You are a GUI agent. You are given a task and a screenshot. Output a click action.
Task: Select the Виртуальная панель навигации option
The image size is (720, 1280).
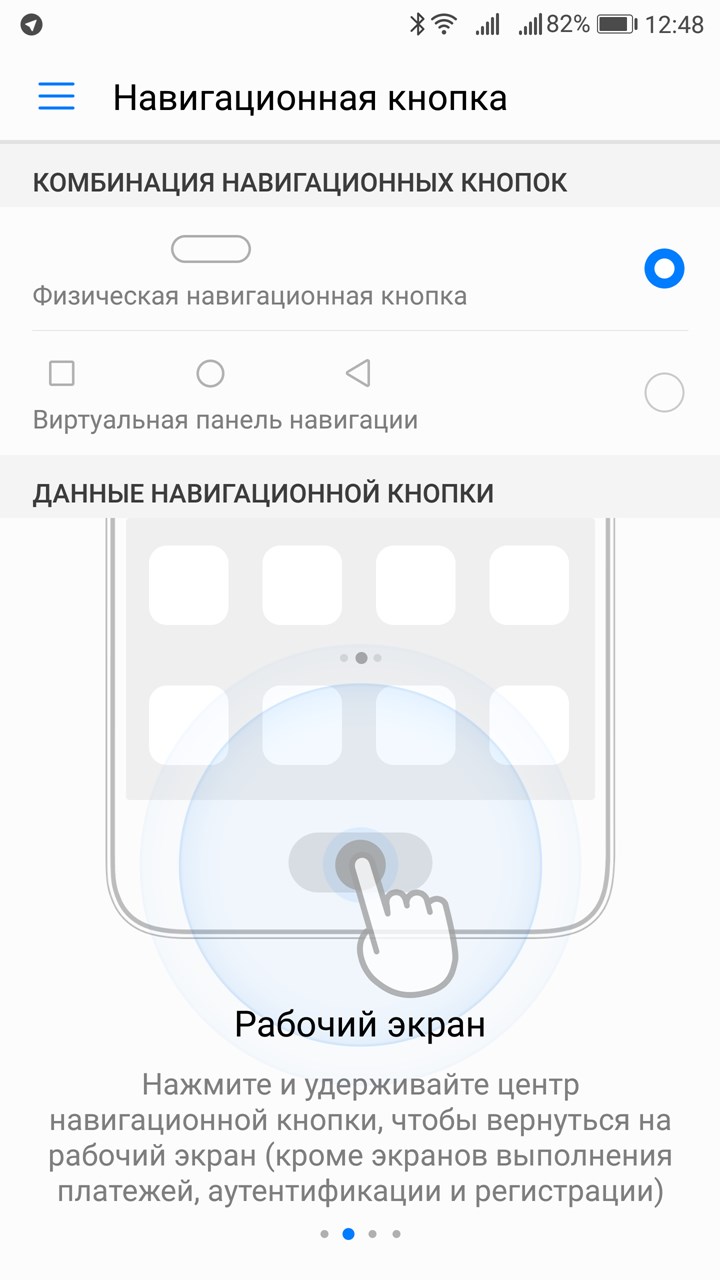pyautogui.click(x=360, y=393)
